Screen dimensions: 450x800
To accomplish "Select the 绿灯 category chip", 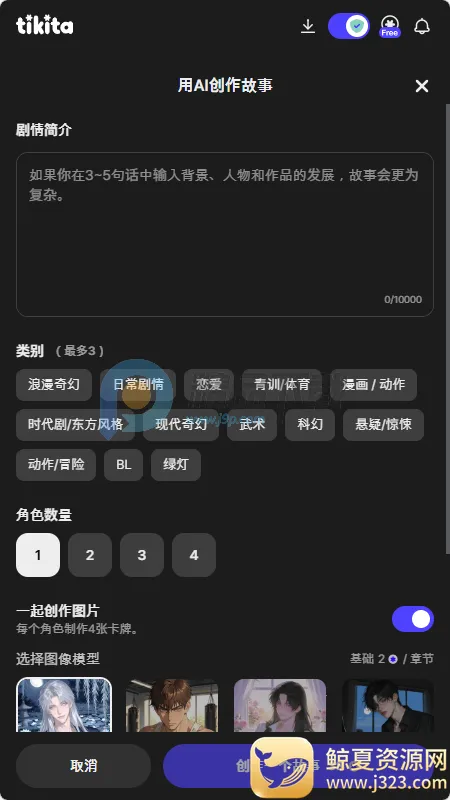I will 176,465.
